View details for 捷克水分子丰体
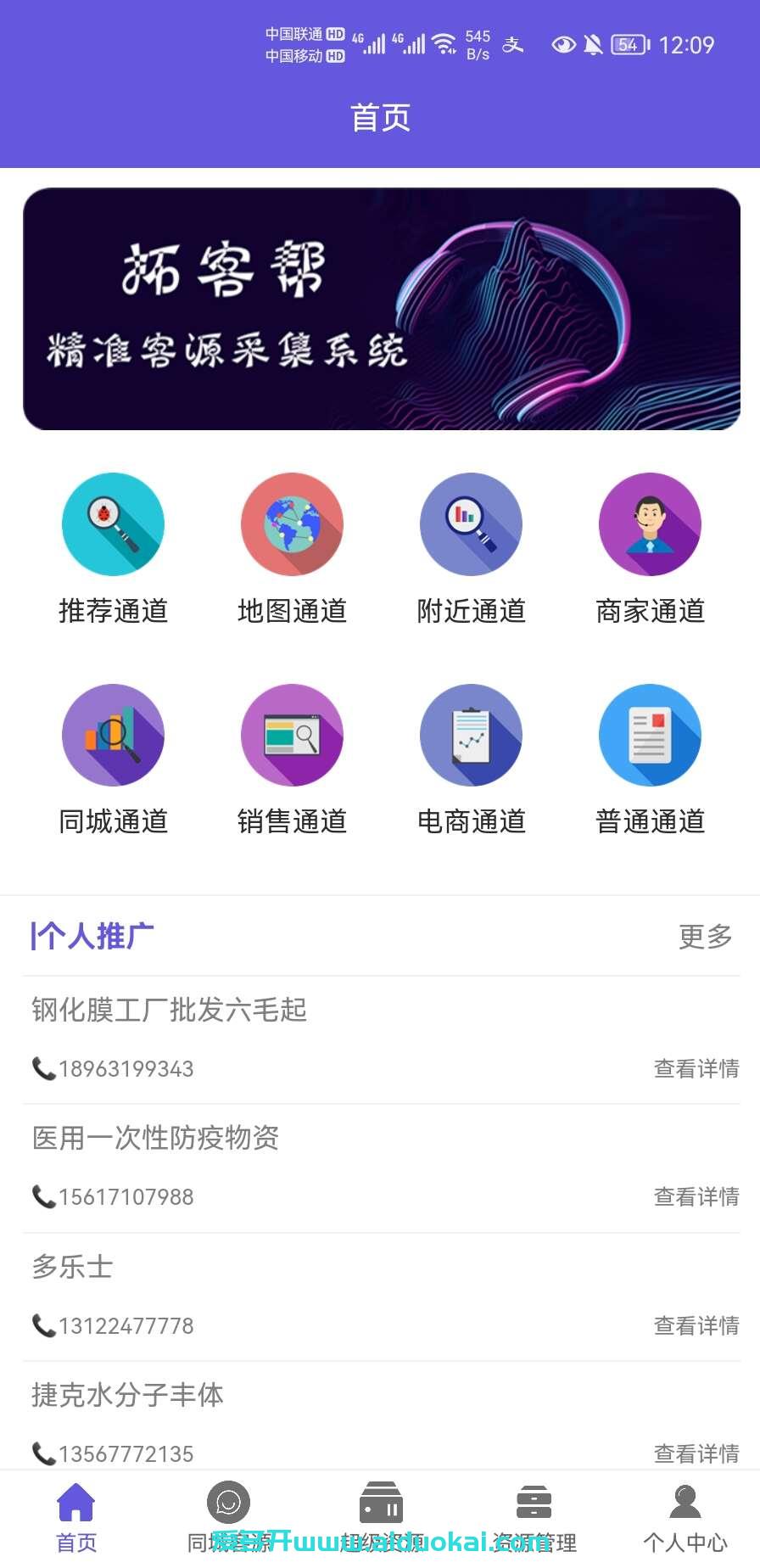The image size is (760, 1568). (x=696, y=1453)
